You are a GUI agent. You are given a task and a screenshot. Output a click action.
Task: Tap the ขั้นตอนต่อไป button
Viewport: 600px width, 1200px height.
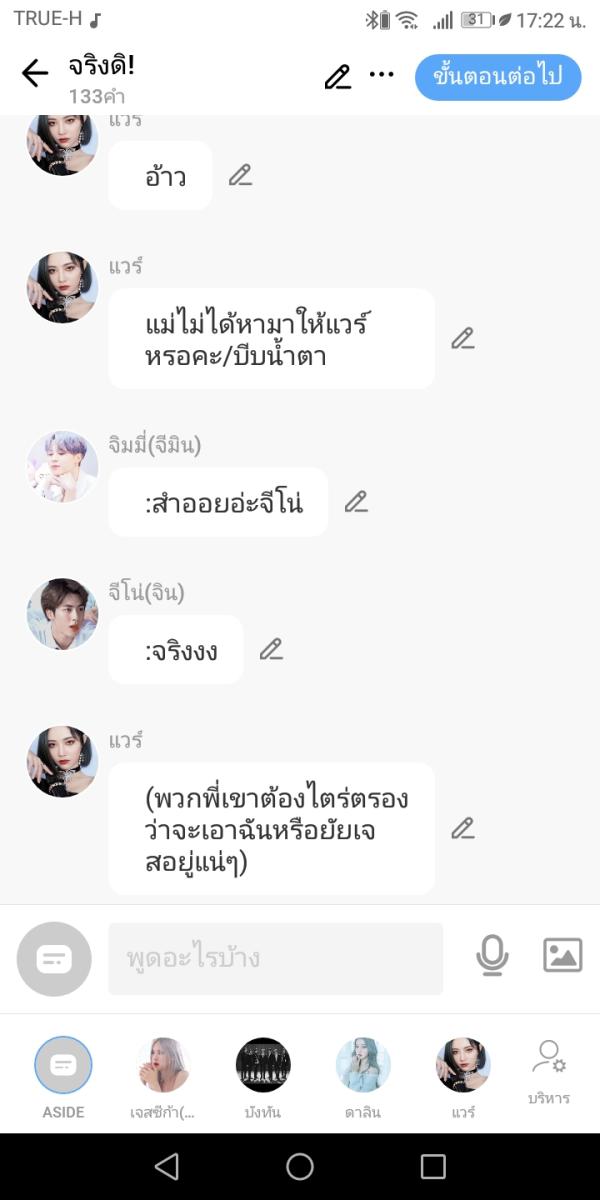498,77
